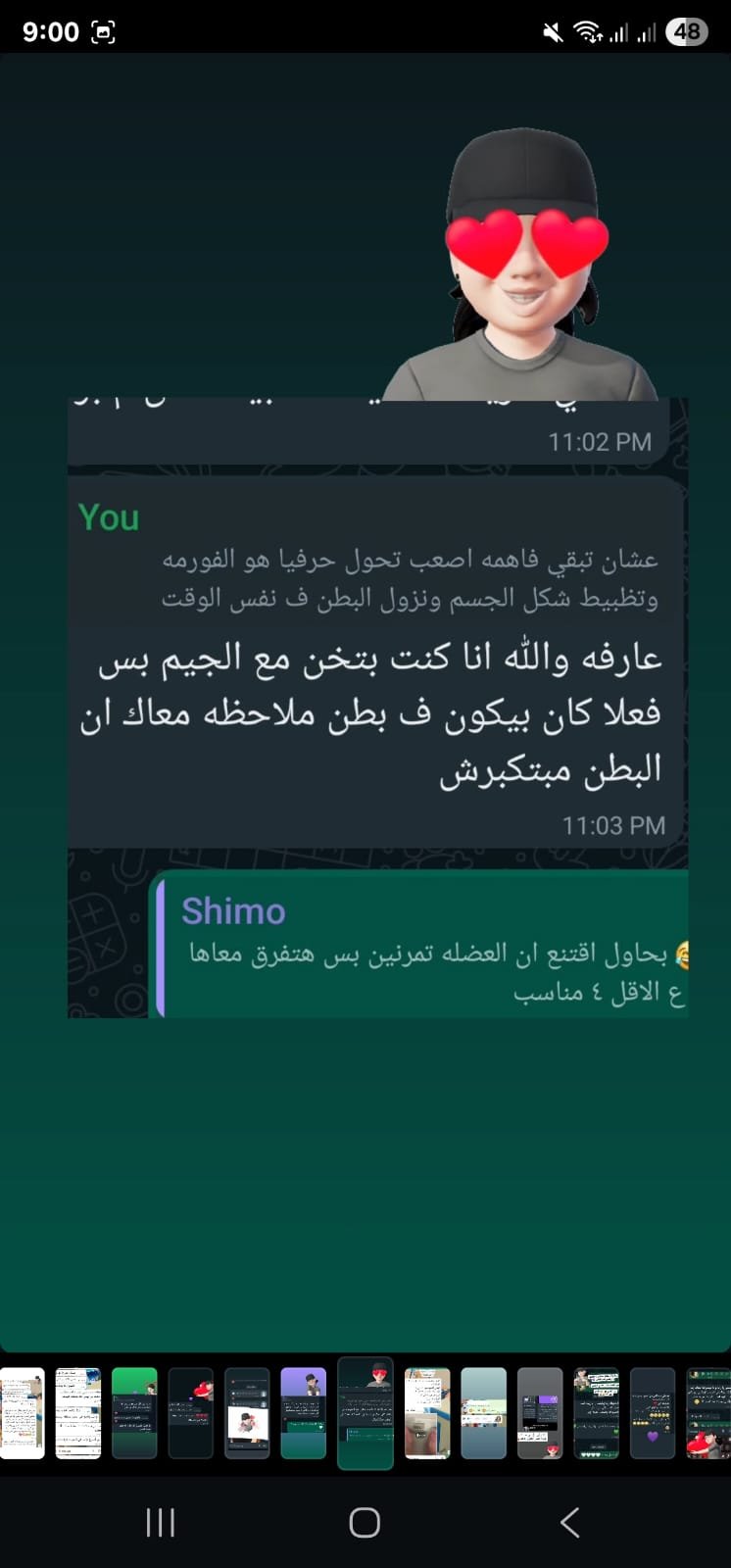
Task: View the thumbnail with a purple heart
Action: [x=653, y=1413]
